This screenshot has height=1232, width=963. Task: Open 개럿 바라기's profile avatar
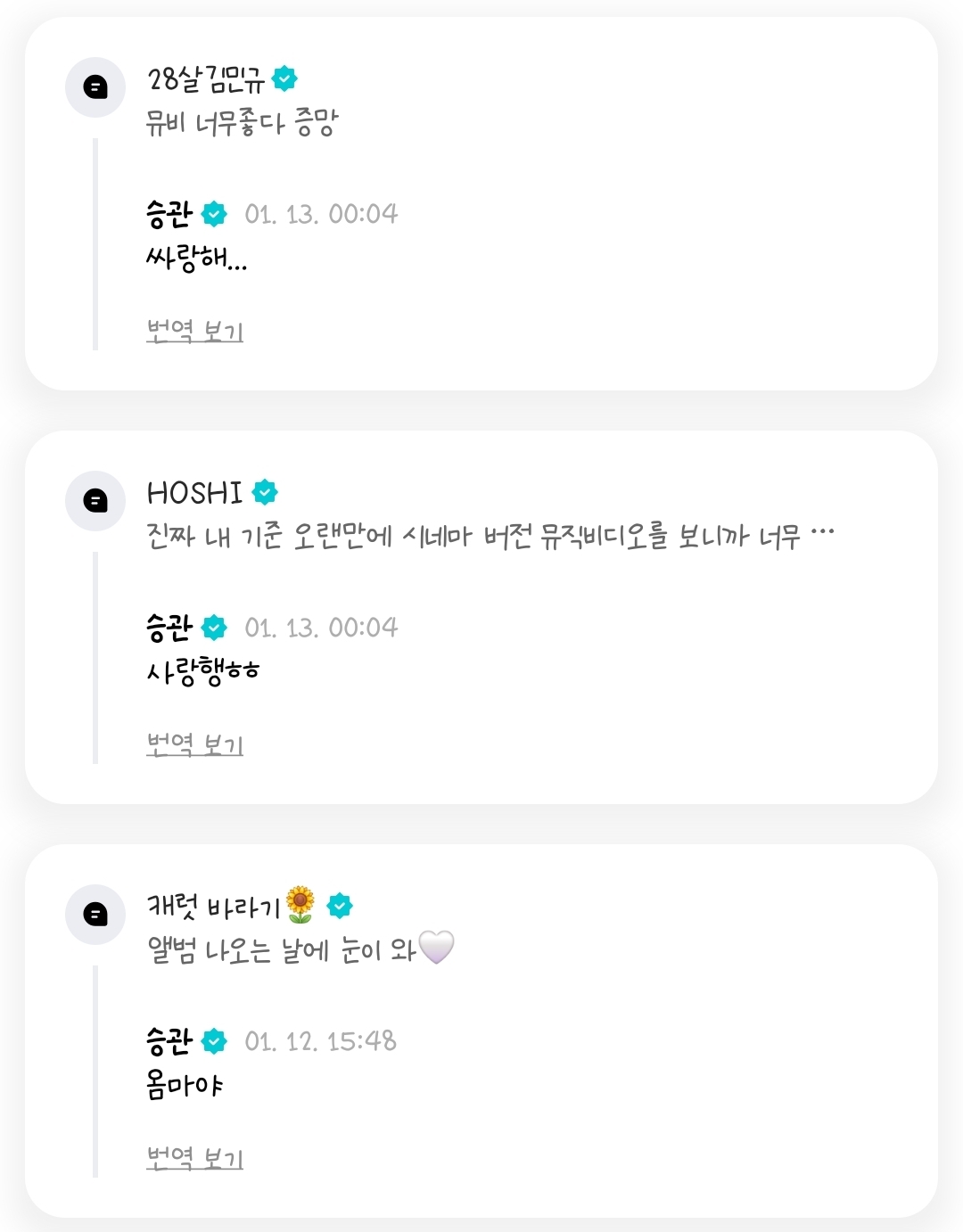coord(95,915)
